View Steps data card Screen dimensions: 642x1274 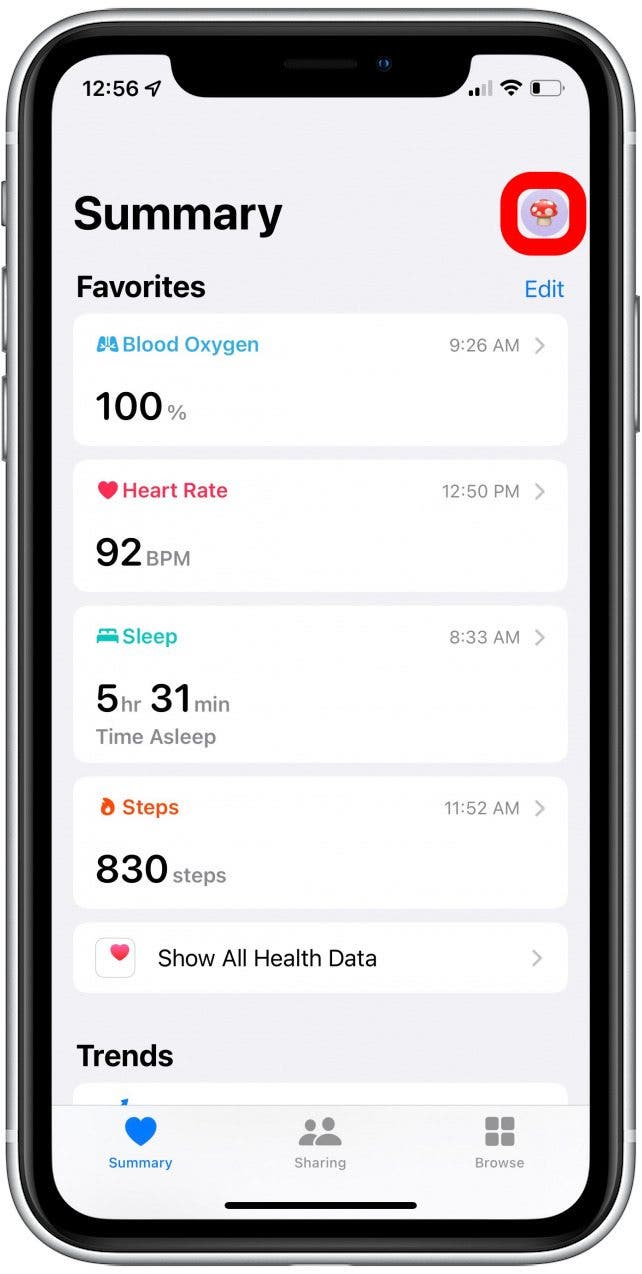point(320,842)
